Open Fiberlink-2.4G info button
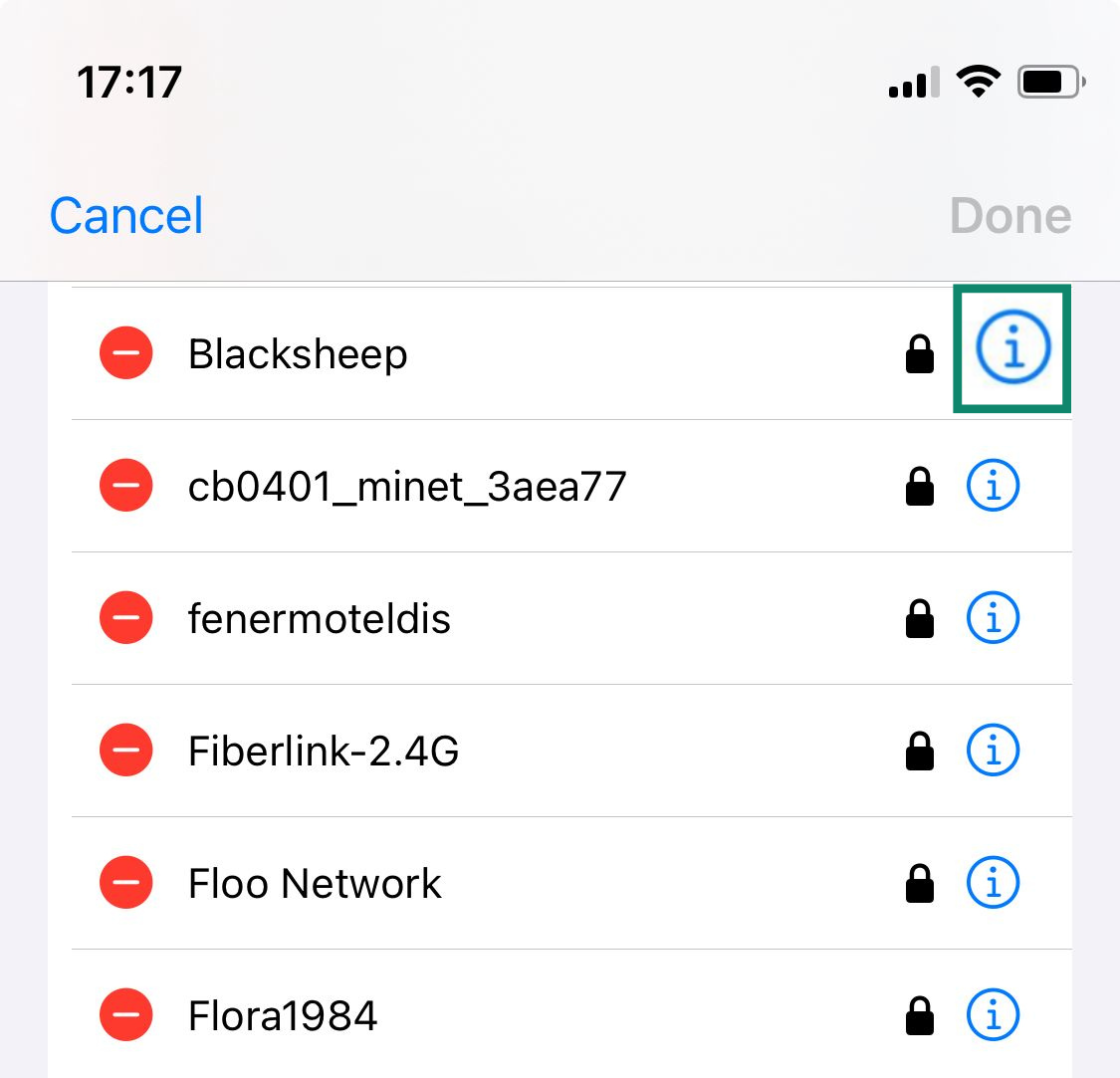This screenshot has height=1078, width=1120. (994, 751)
